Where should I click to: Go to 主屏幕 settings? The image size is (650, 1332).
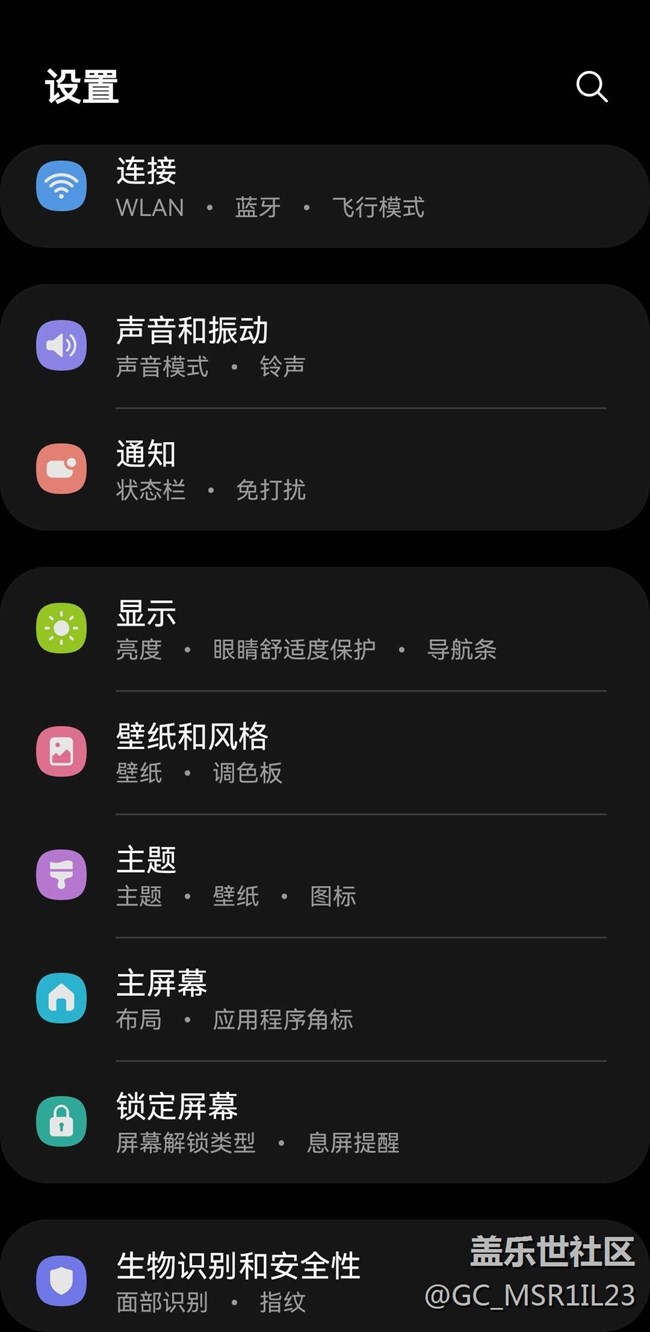pyautogui.click(x=325, y=999)
